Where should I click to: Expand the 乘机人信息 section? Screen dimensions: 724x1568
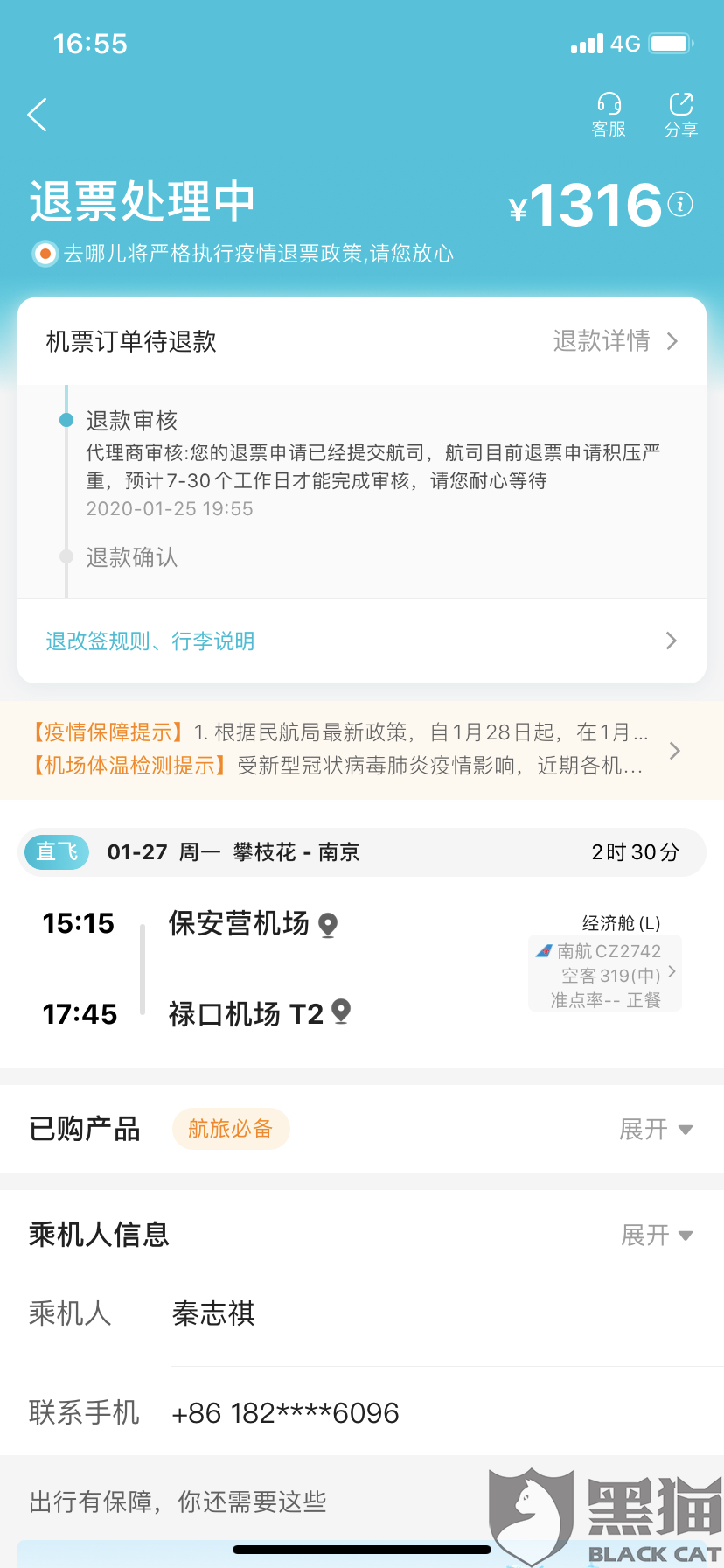(x=656, y=1235)
